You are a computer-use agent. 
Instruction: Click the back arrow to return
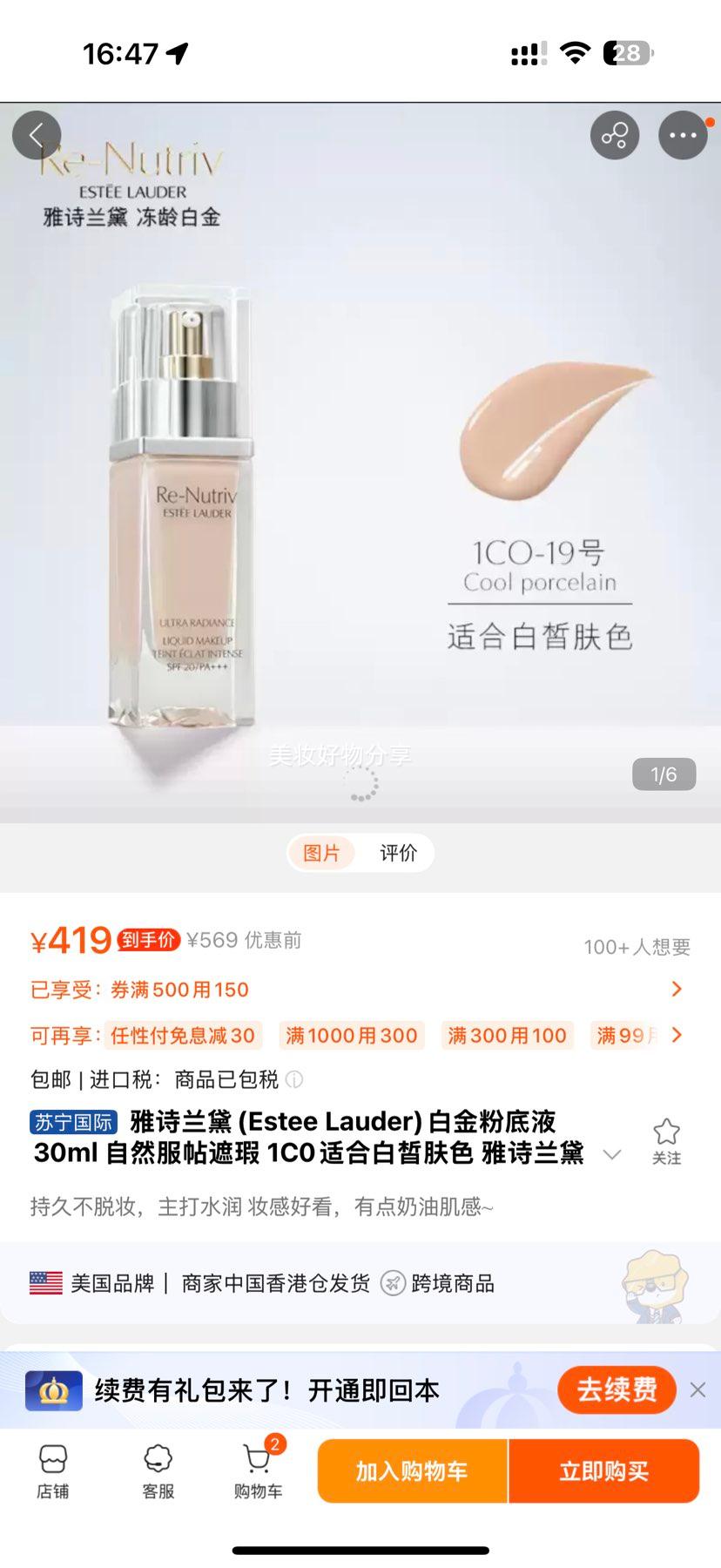(x=37, y=136)
